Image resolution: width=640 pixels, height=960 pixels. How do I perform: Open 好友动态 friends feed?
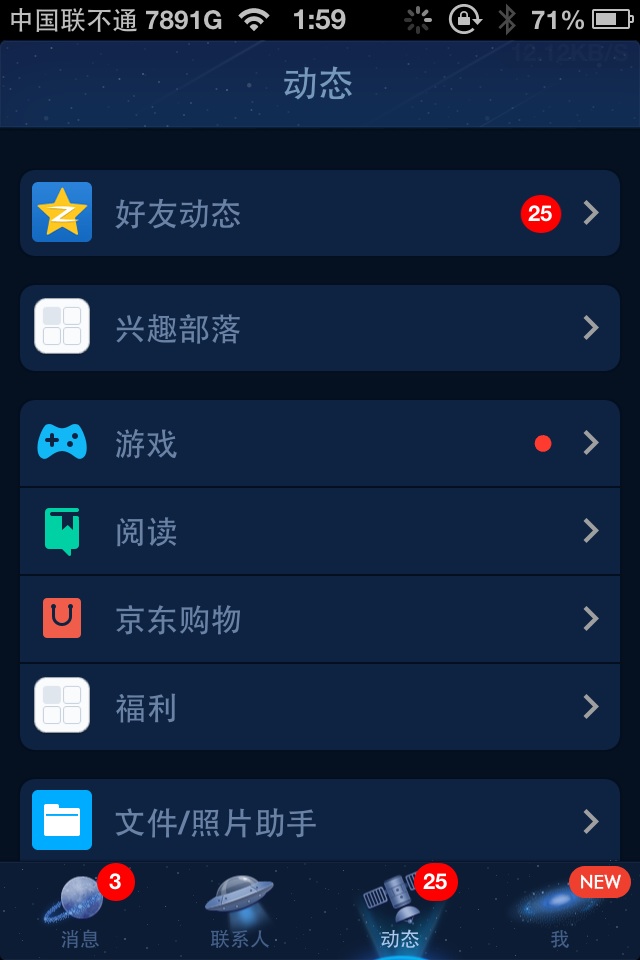pyautogui.click(x=320, y=213)
